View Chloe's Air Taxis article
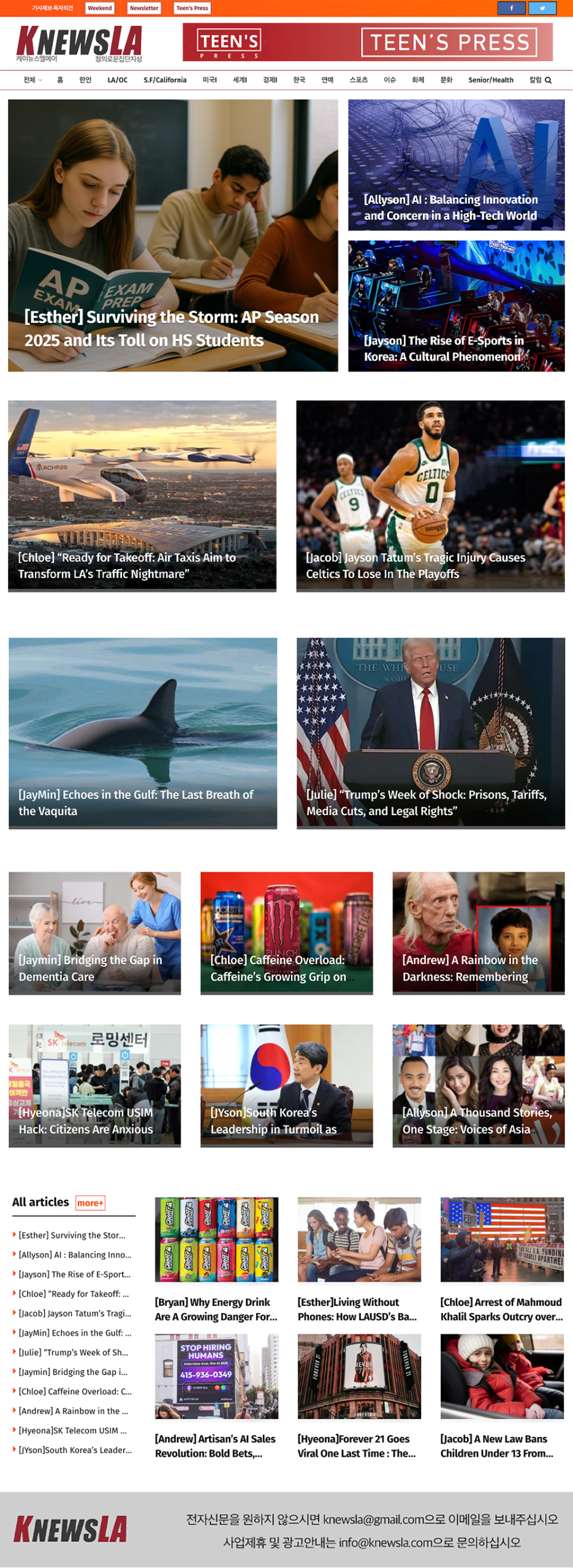573x1568 pixels. click(126, 565)
